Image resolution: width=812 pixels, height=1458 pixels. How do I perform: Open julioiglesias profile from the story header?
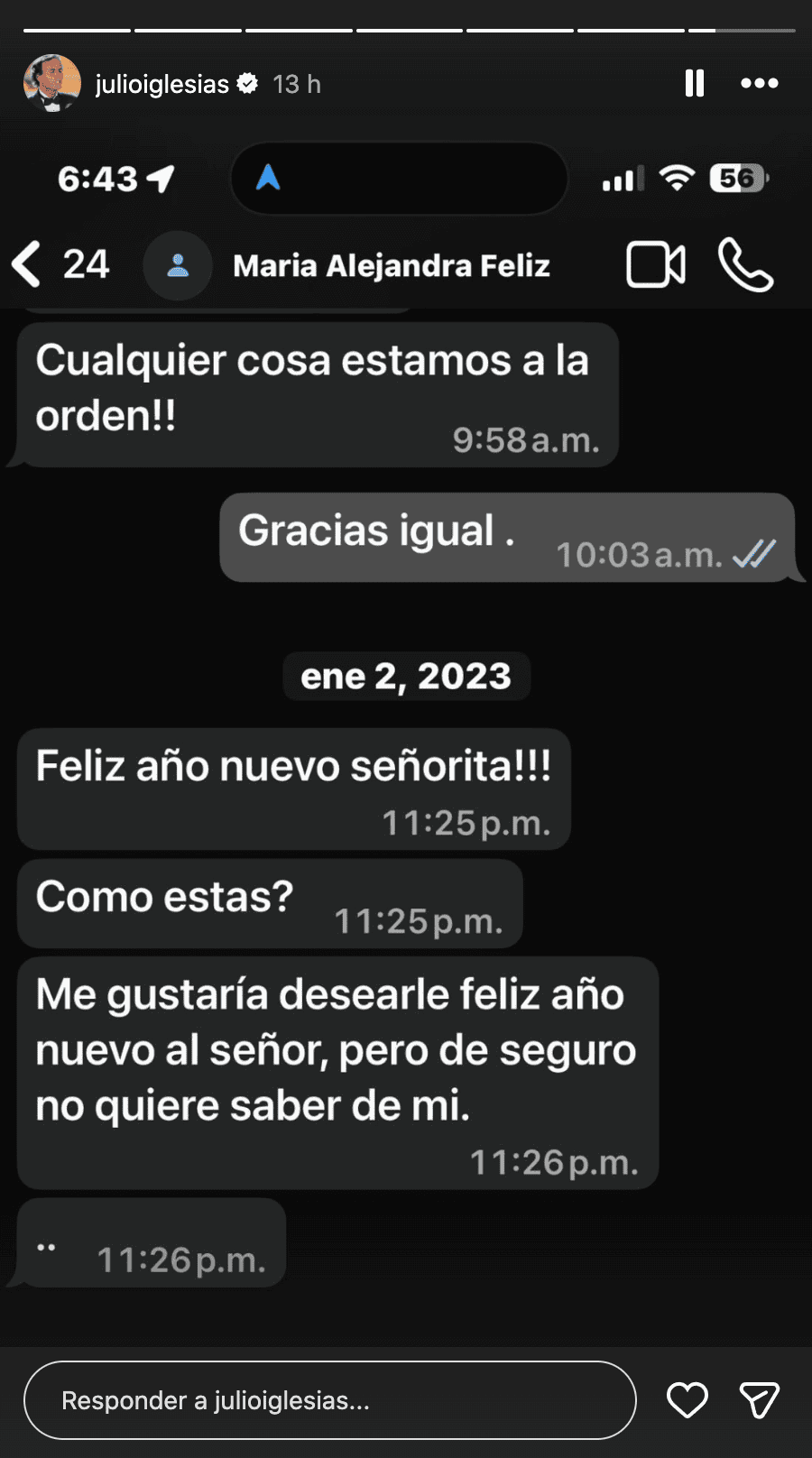tap(51, 83)
